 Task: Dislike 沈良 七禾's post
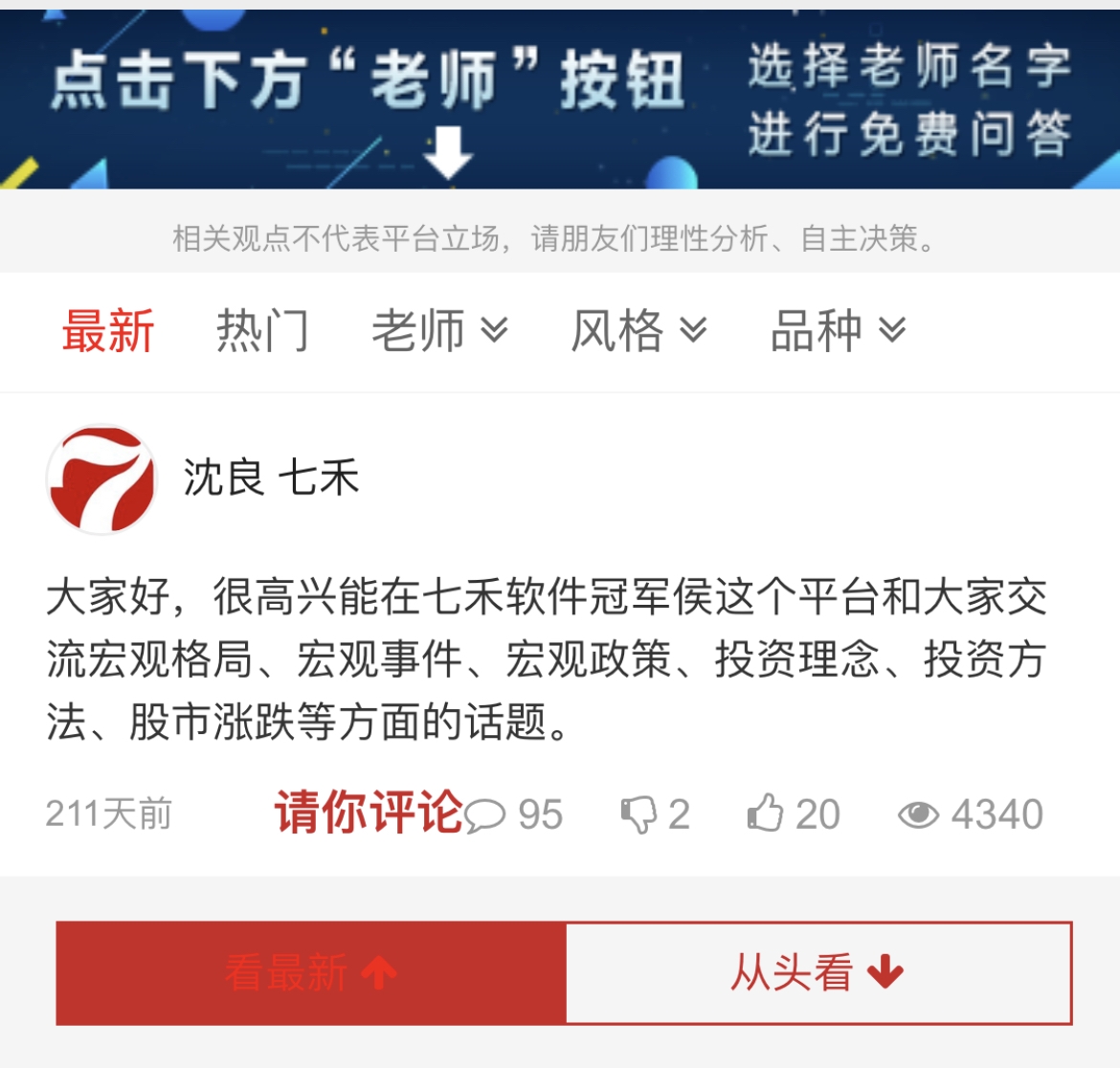pyautogui.click(x=655, y=815)
